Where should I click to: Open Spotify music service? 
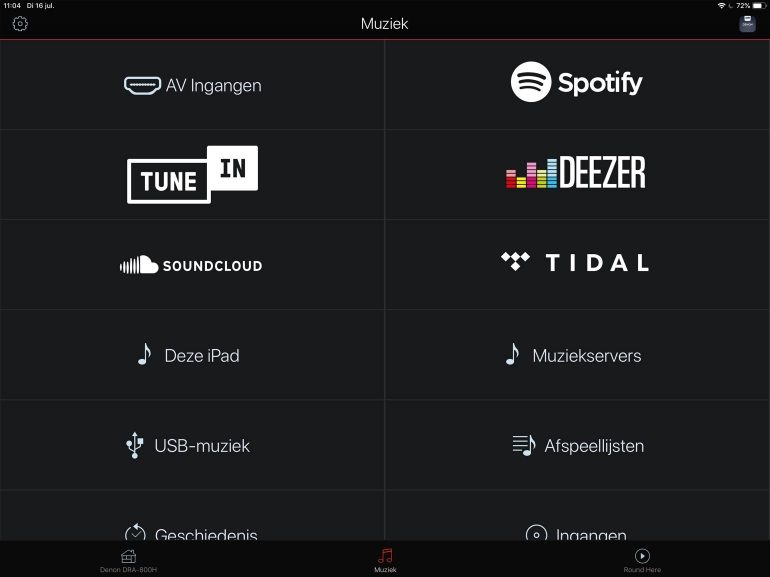tap(577, 83)
